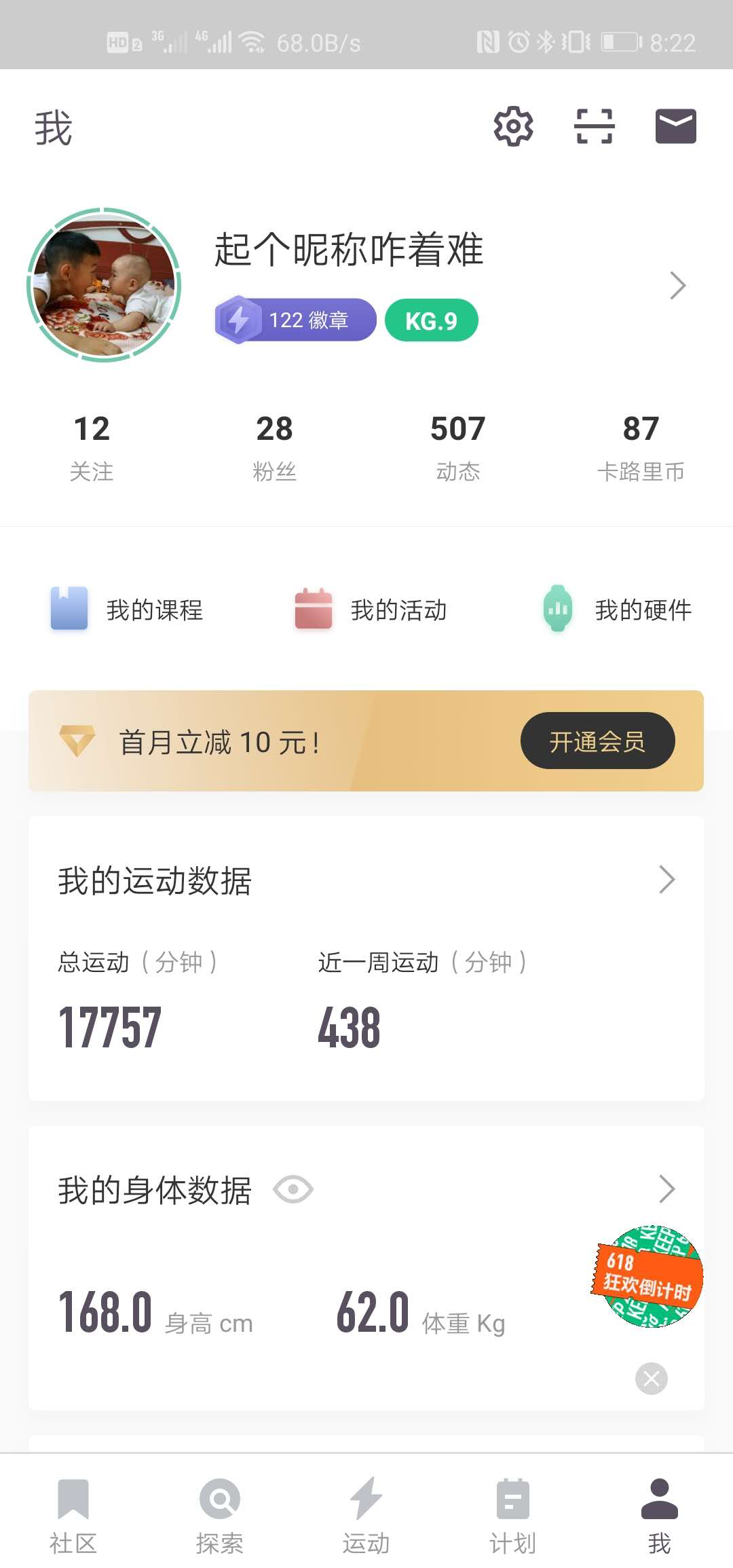
Task: Open the messages envelope icon
Action: pos(675,126)
